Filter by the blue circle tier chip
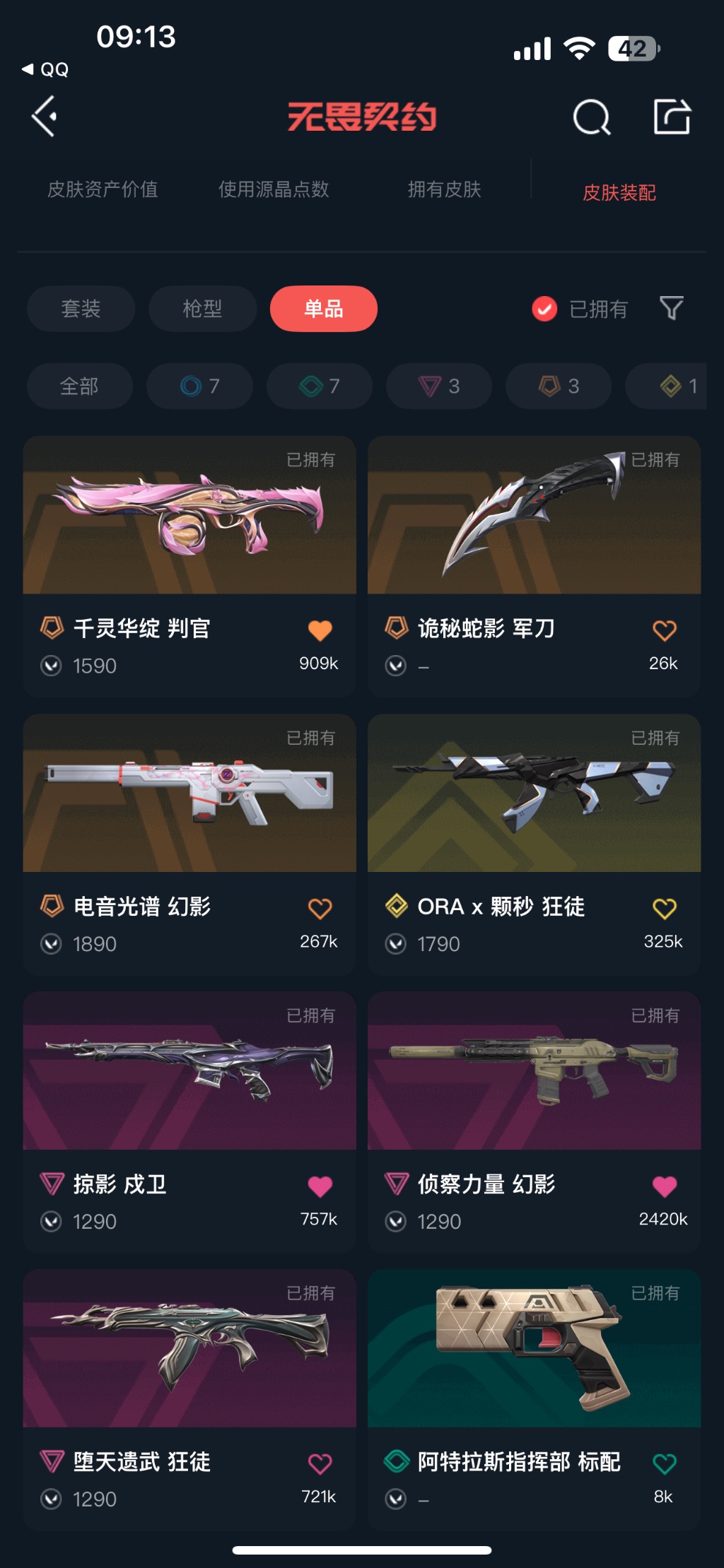 coord(199,386)
